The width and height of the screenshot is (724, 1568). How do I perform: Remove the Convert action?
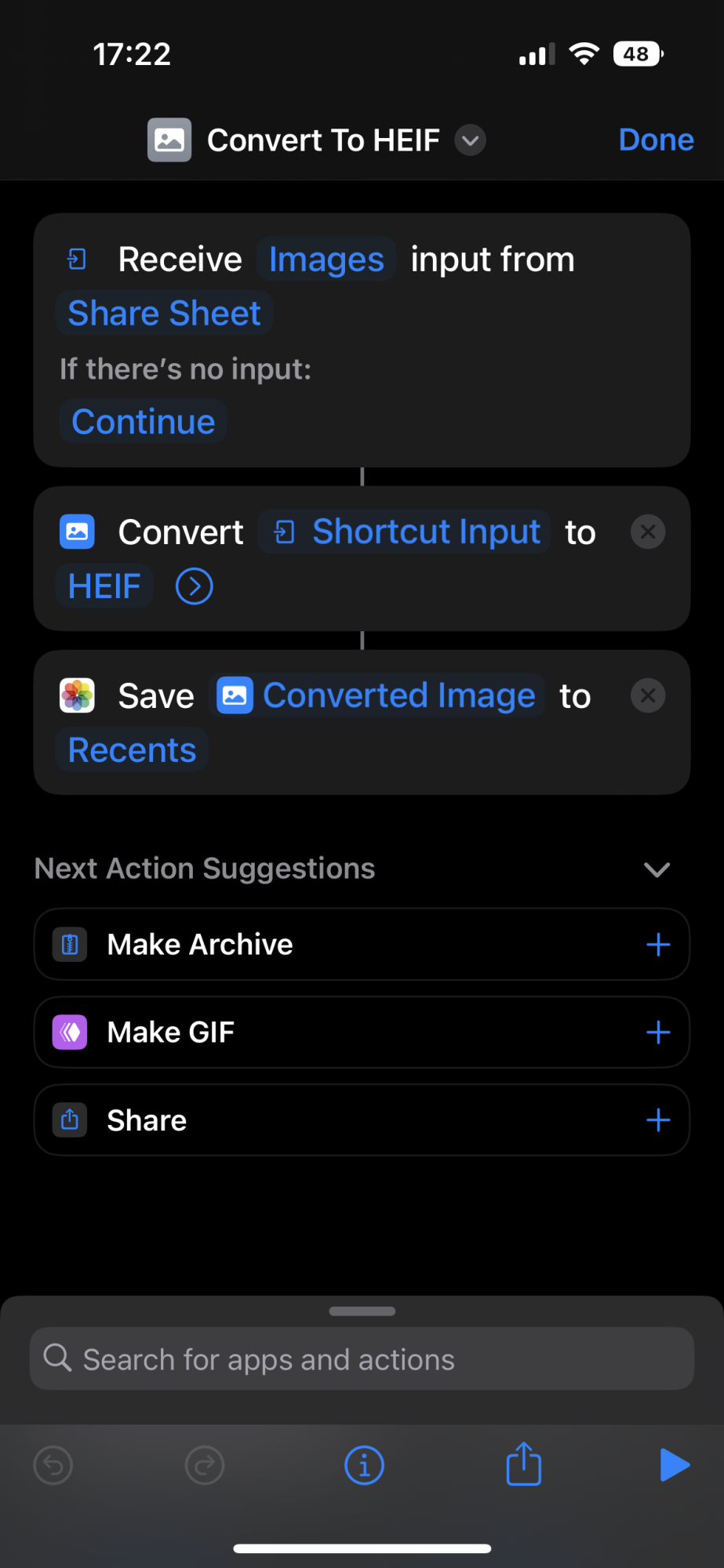point(648,532)
